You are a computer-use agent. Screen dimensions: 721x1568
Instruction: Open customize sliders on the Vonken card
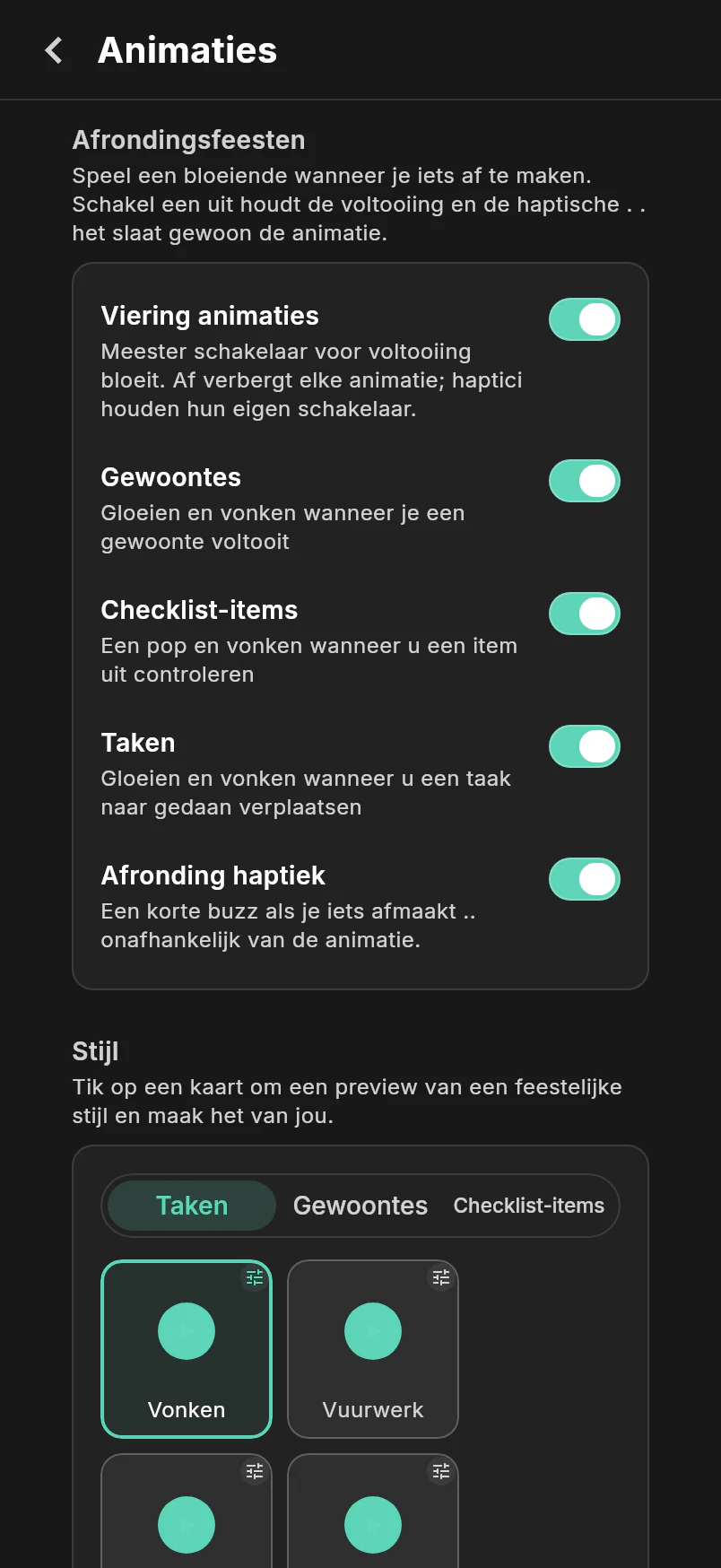tap(255, 1277)
